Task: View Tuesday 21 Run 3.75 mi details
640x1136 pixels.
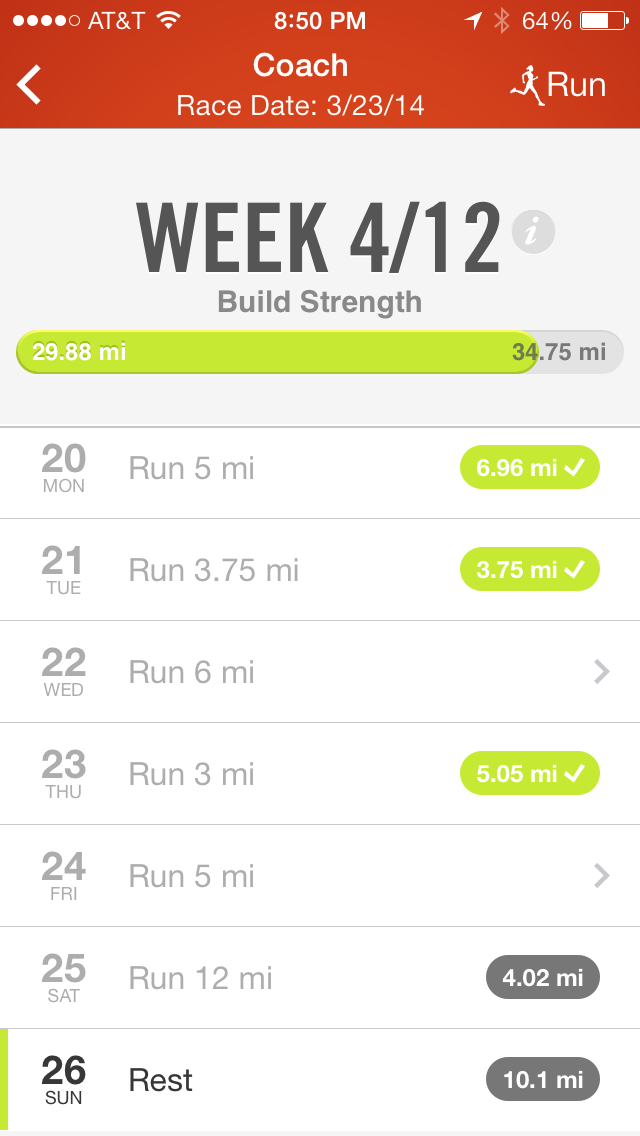Action: tap(320, 570)
